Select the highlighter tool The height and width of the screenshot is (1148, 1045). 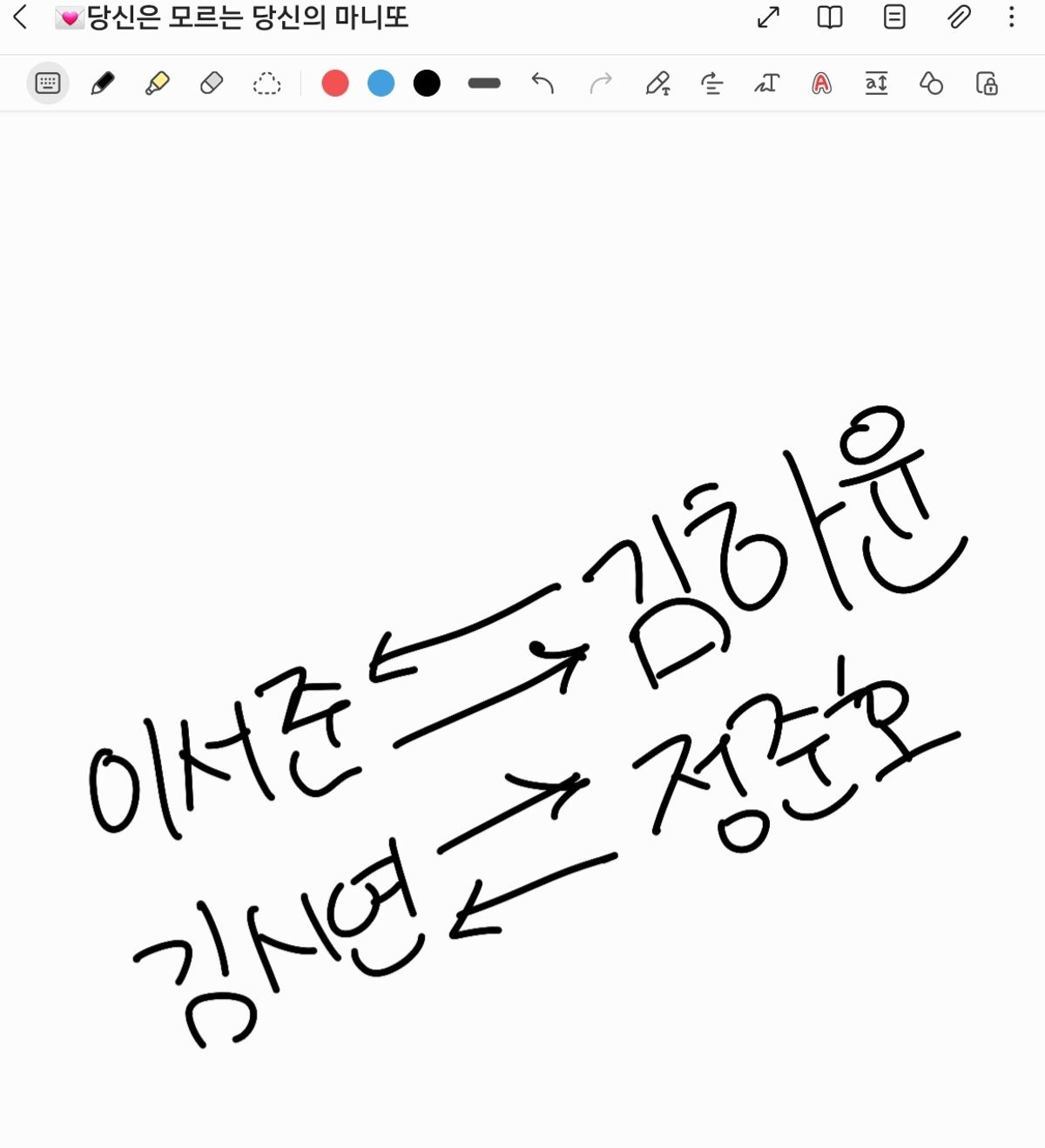(x=158, y=84)
